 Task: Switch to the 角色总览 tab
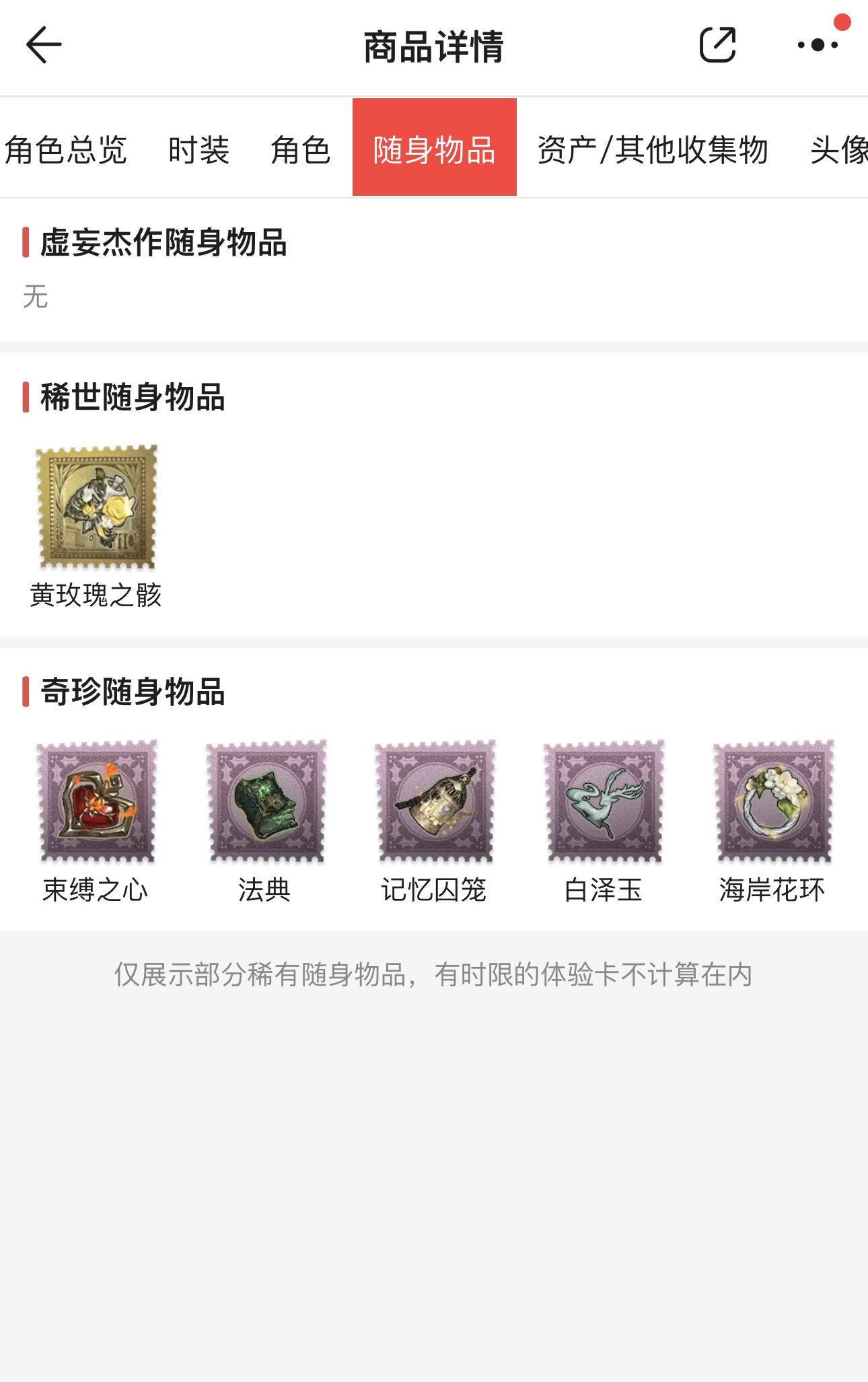pyautogui.click(x=66, y=149)
